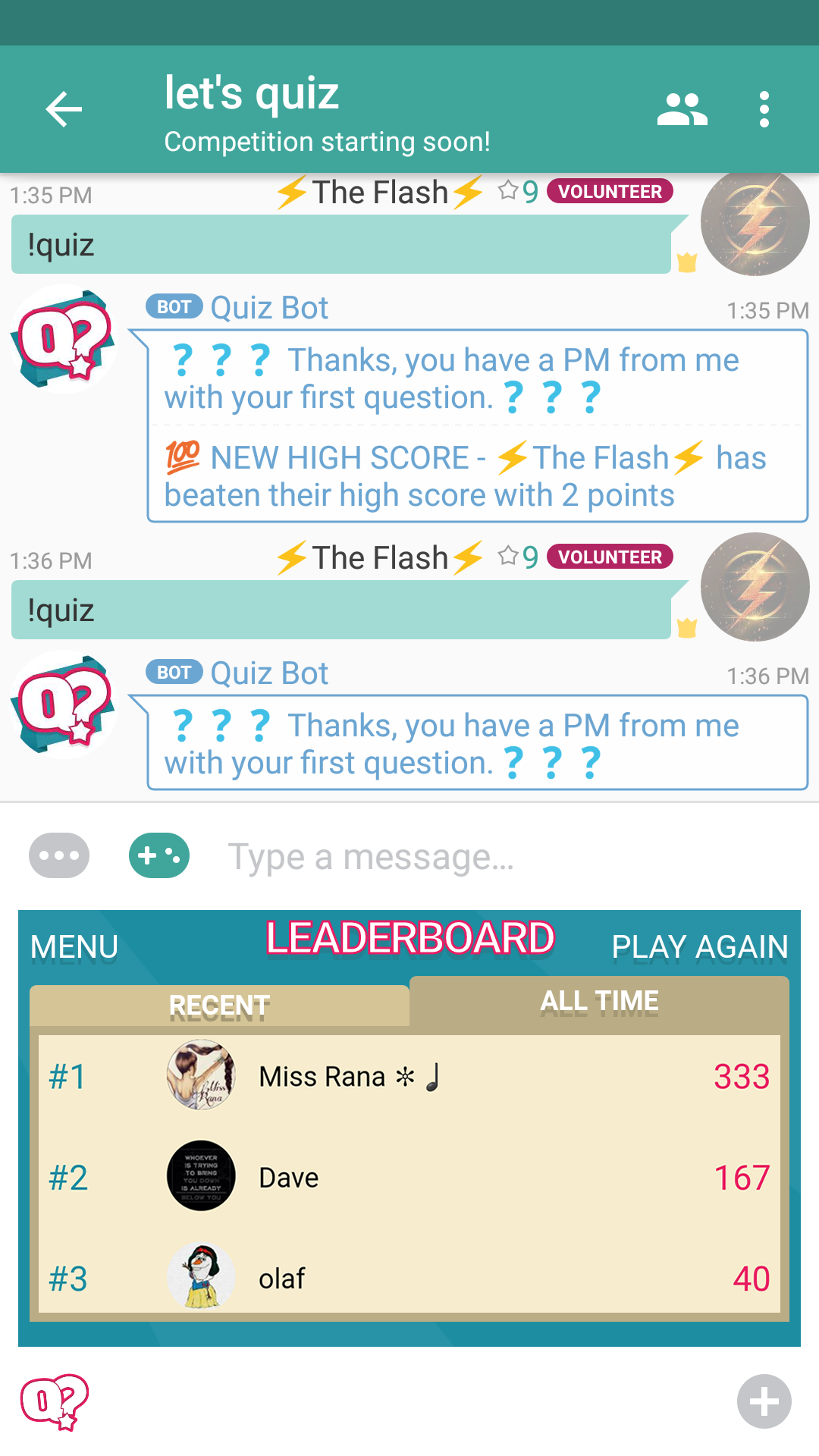Go back from let's quiz chat
The height and width of the screenshot is (1456, 819).
[x=64, y=110]
